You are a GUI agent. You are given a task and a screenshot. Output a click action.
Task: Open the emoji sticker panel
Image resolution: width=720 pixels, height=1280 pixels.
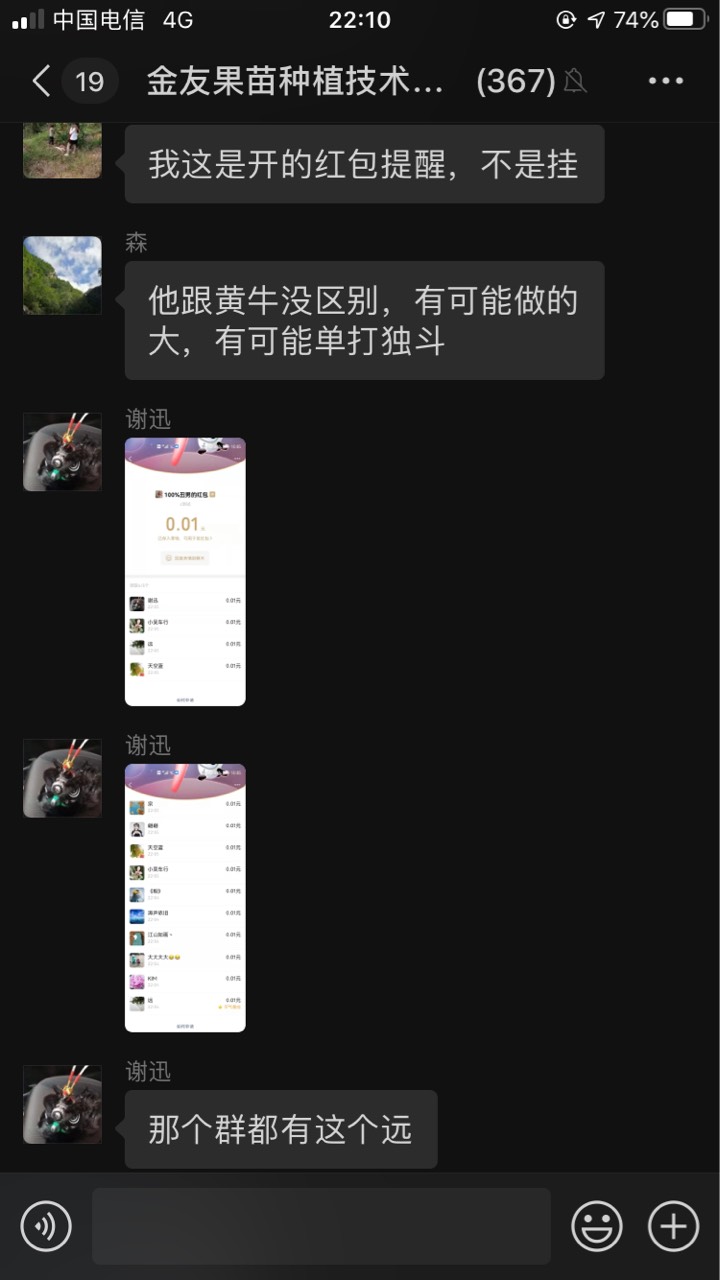coord(597,1226)
